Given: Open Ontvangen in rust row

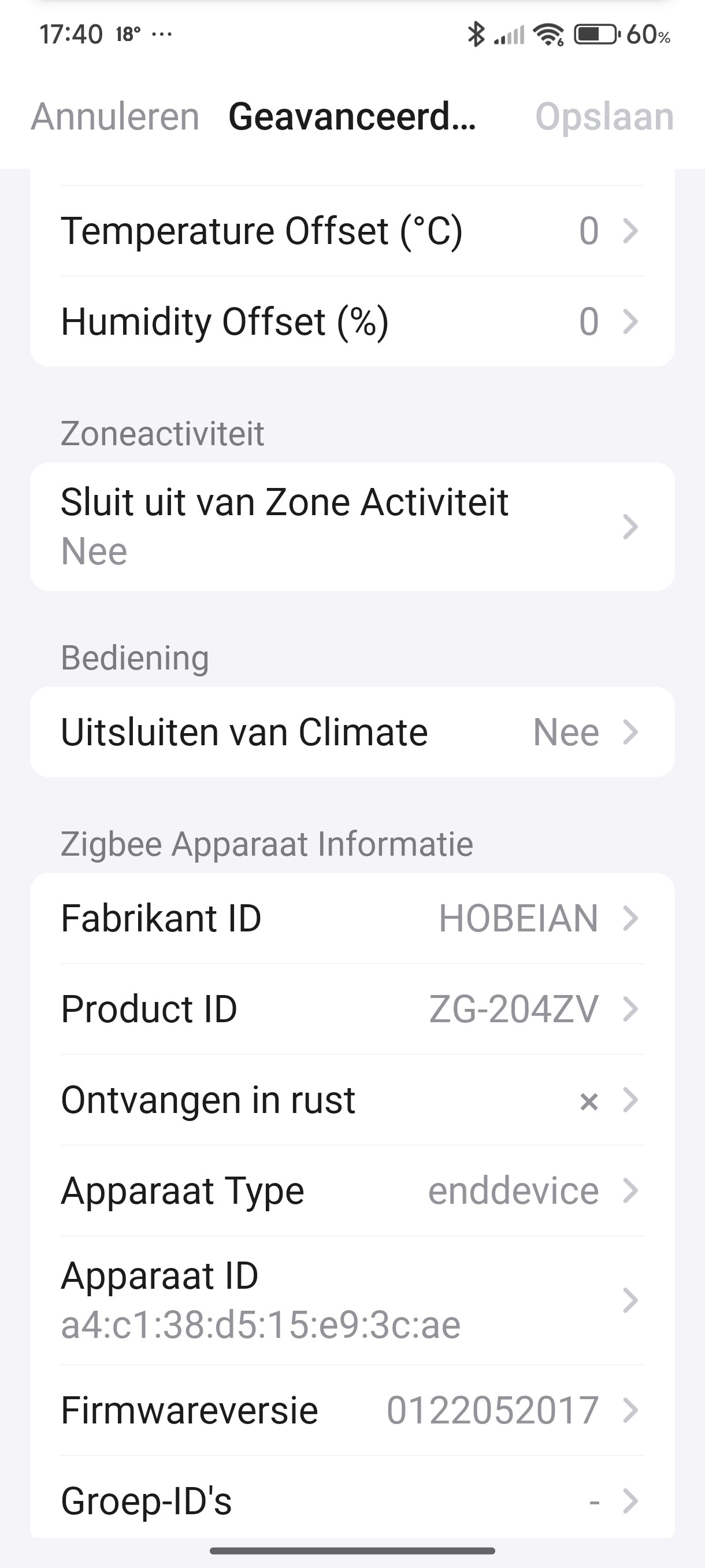Looking at the screenshot, I should coord(351,1100).
